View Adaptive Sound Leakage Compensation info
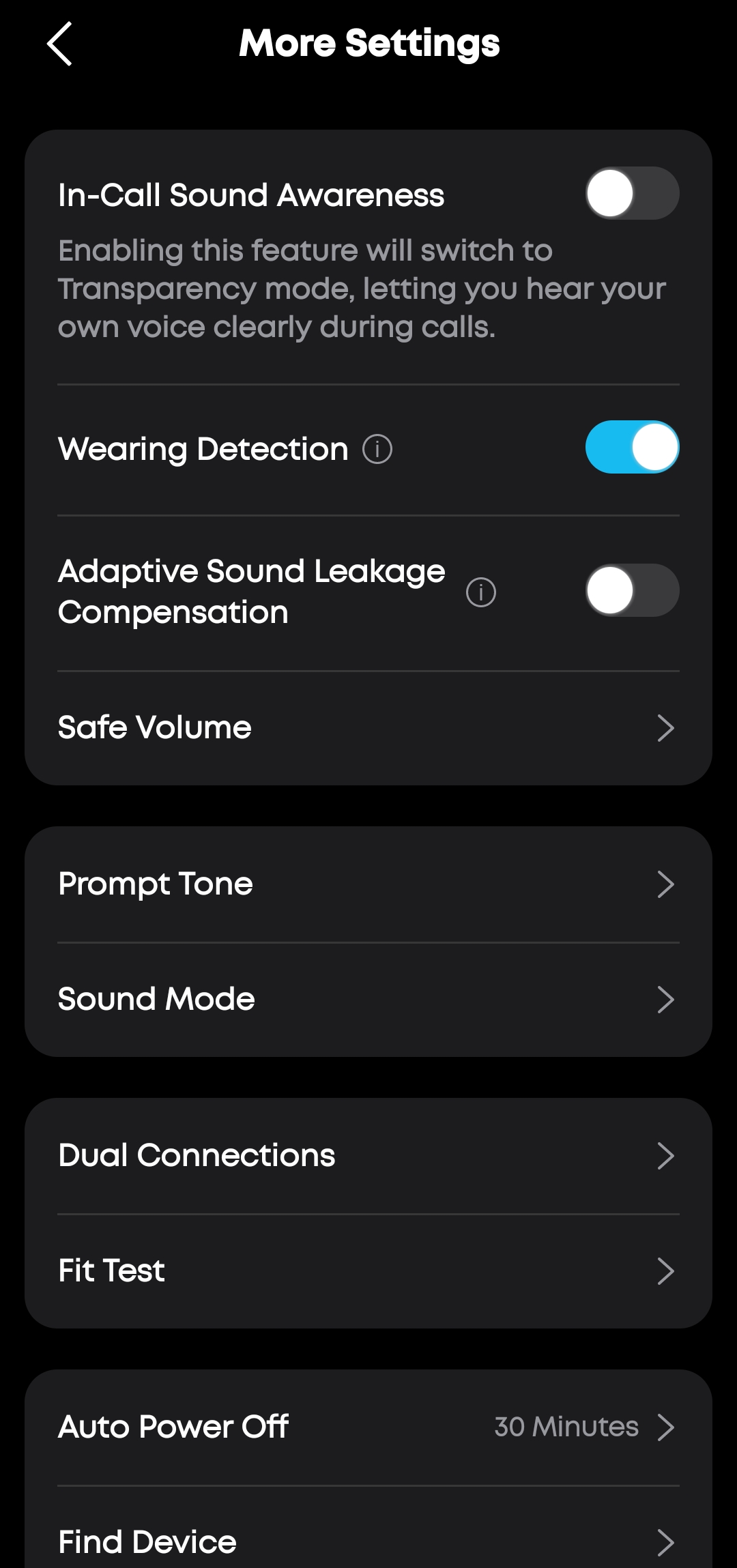 (481, 592)
